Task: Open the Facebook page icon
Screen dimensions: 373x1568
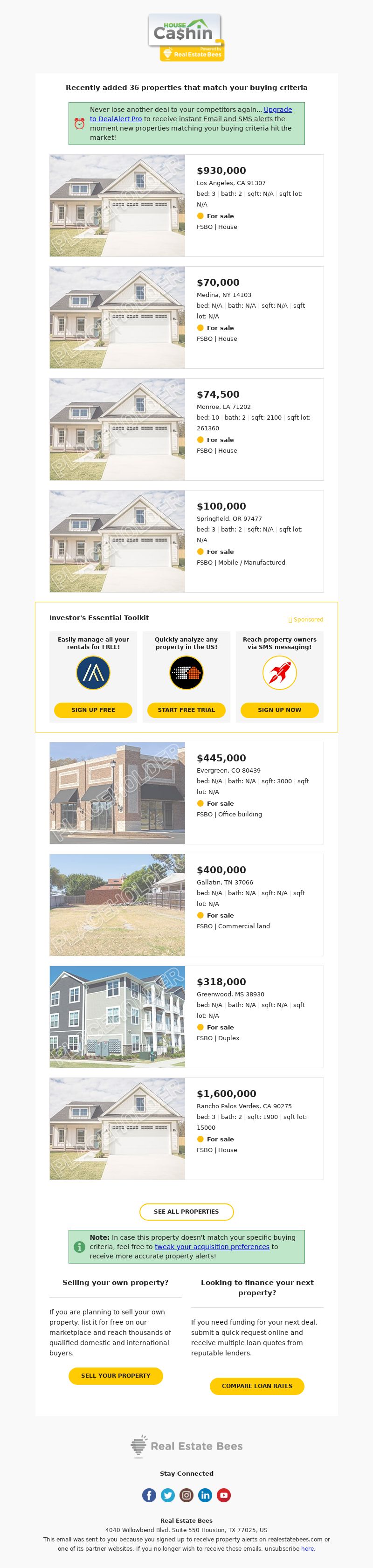Action: point(149,1495)
